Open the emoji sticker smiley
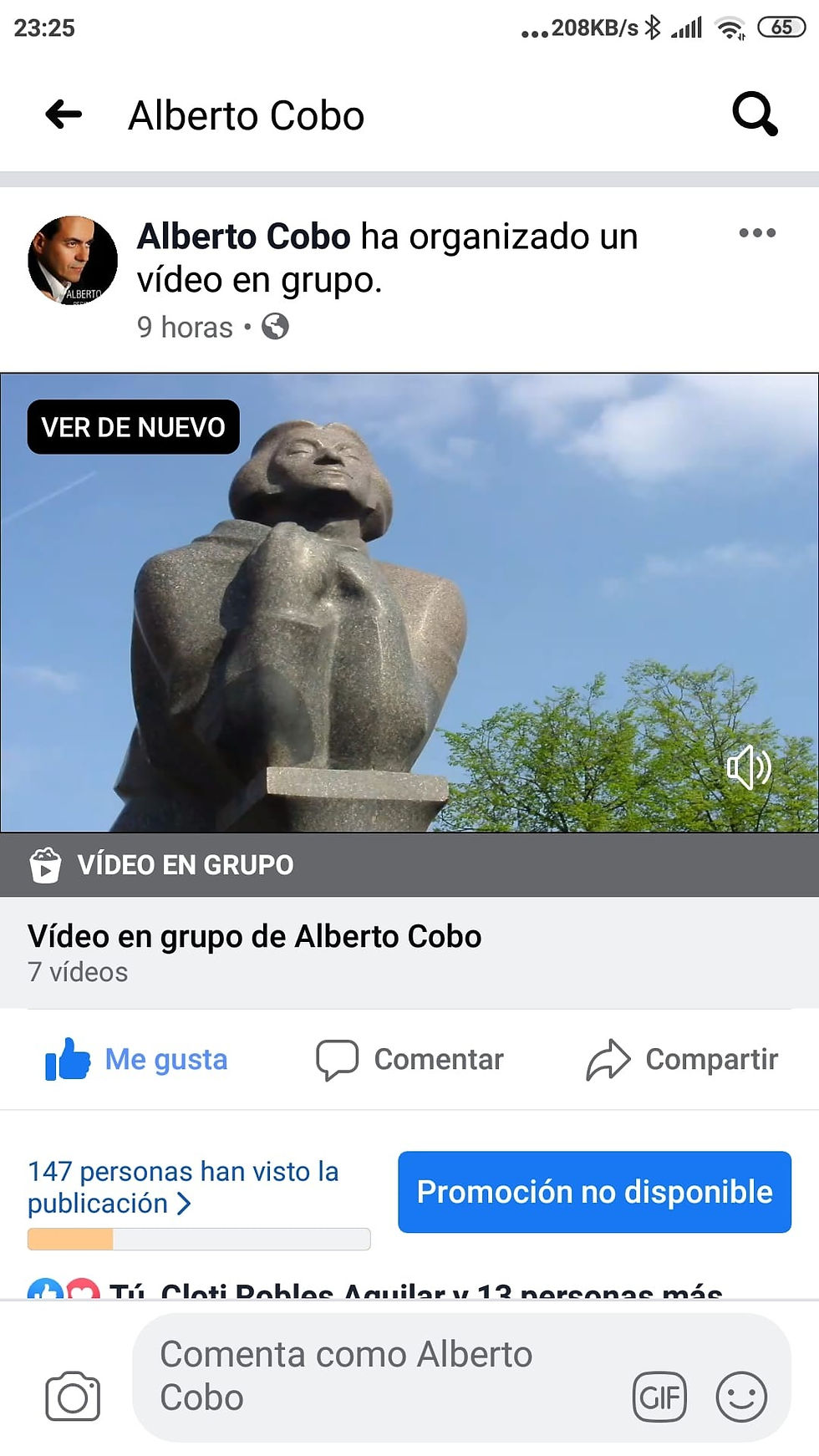The width and height of the screenshot is (819, 1456). 741,1396
